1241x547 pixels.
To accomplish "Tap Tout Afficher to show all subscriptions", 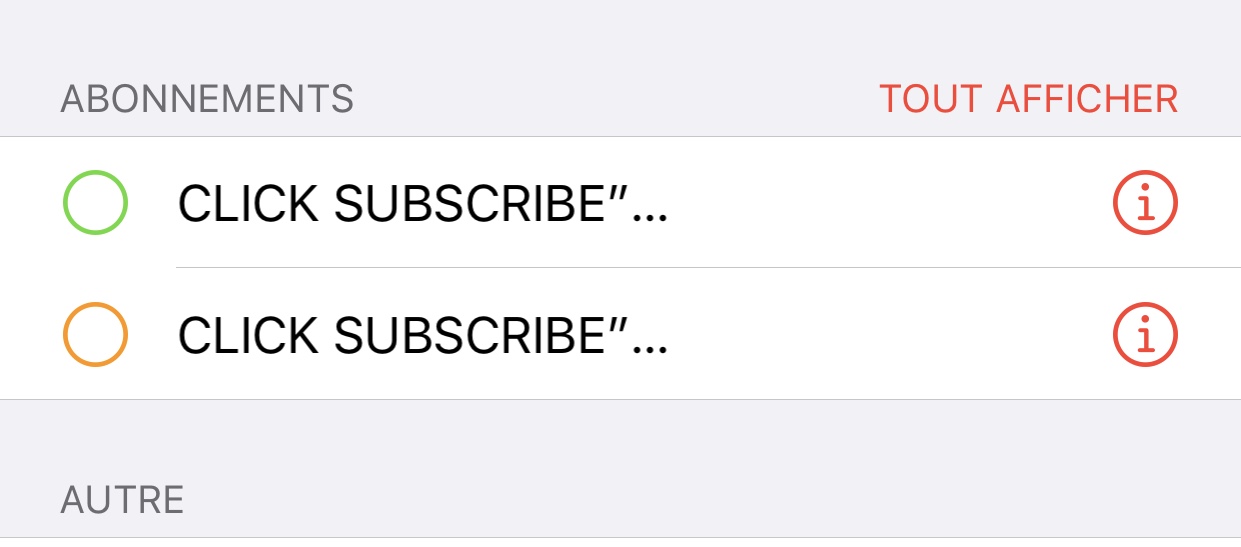I will (x=1028, y=99).
